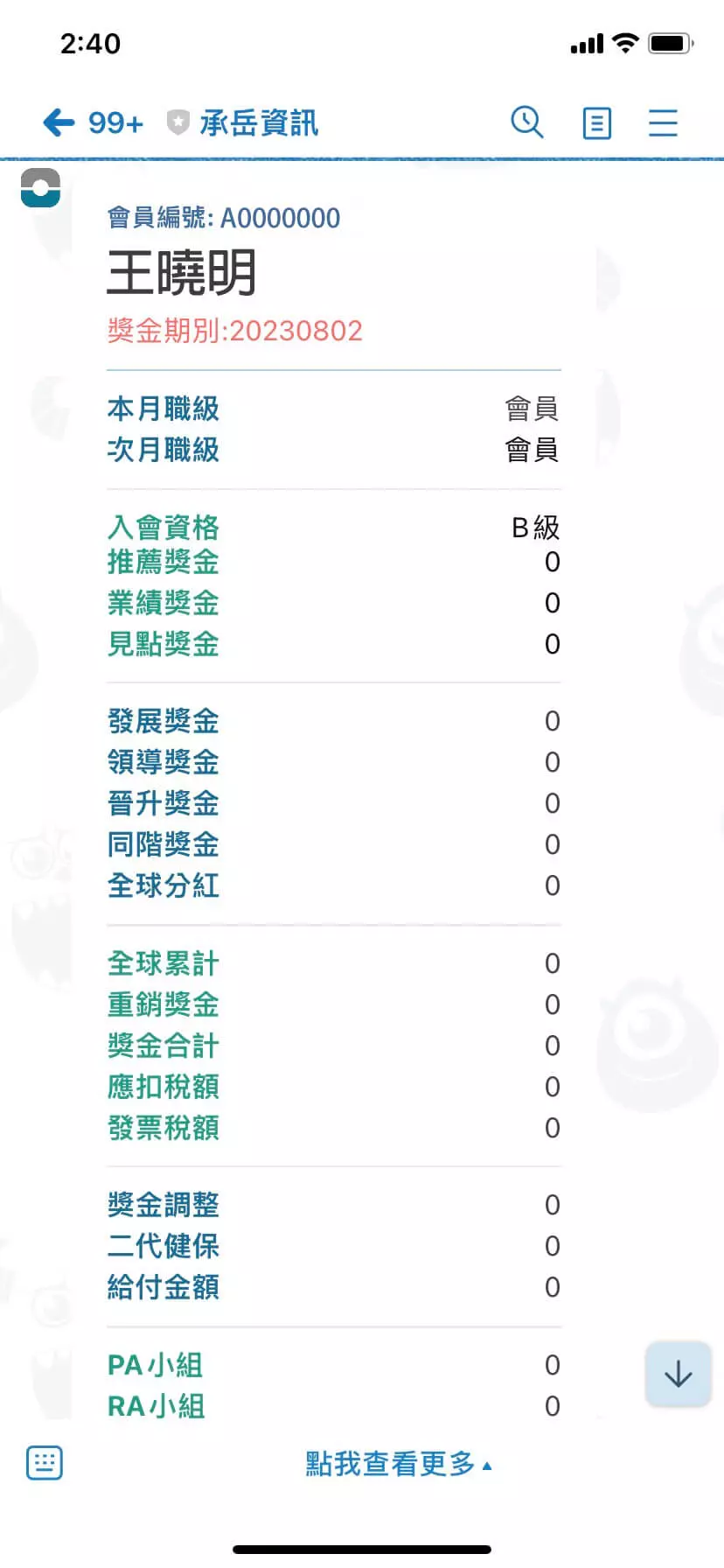This screenshot has width=724, height=1568.
Task: Tap the 獎金期別:20230802 red text
Action: [x=235, y=330]
